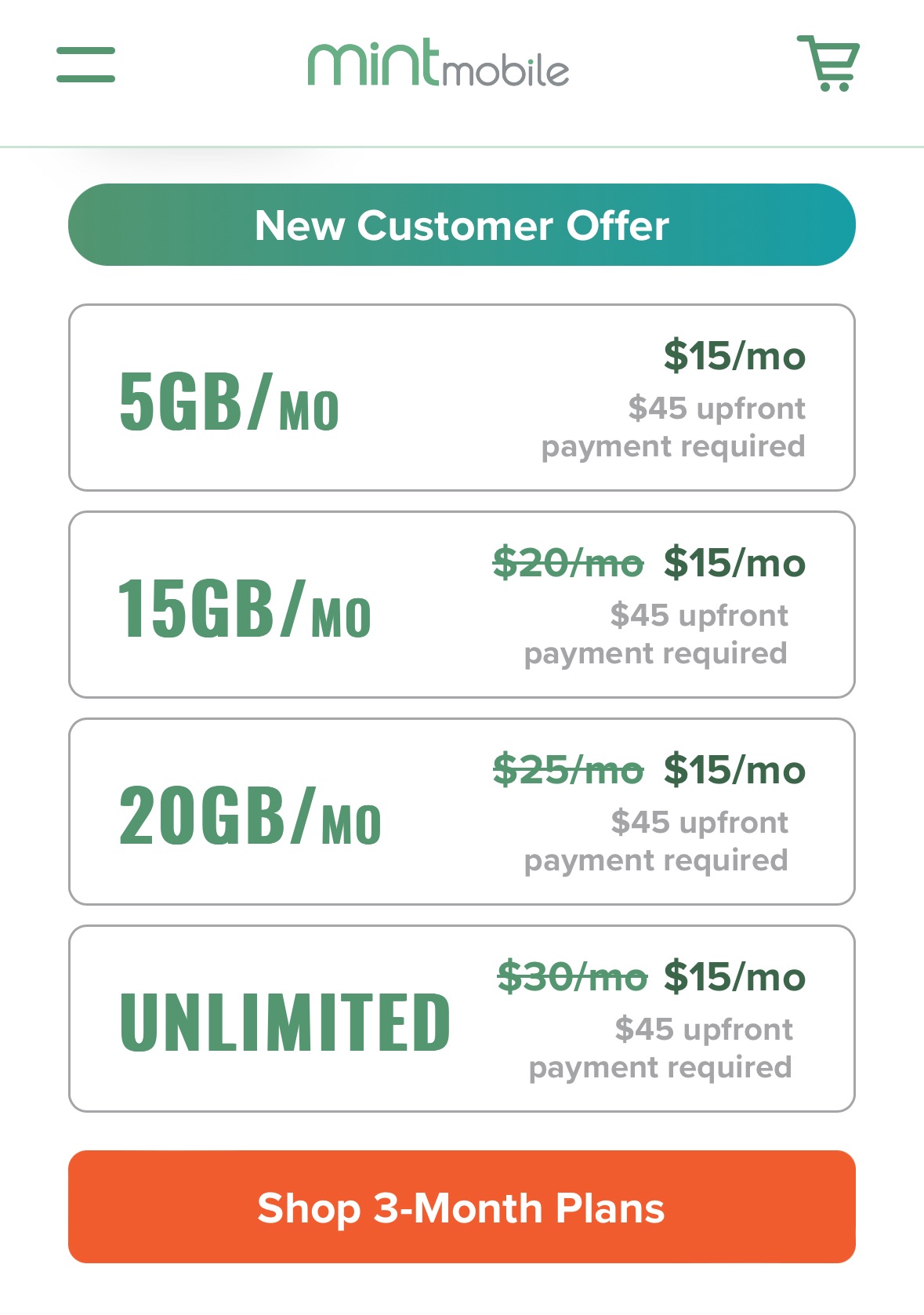924x1315 pixels.
Task: Open the hamburger menu
Action: point(85,64)
